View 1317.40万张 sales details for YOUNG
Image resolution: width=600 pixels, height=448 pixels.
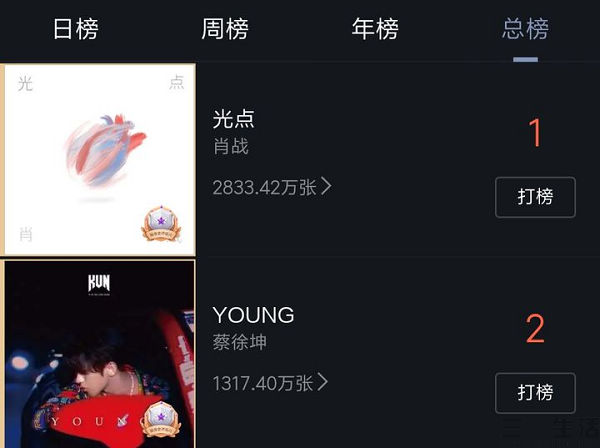tap(271, 383)
